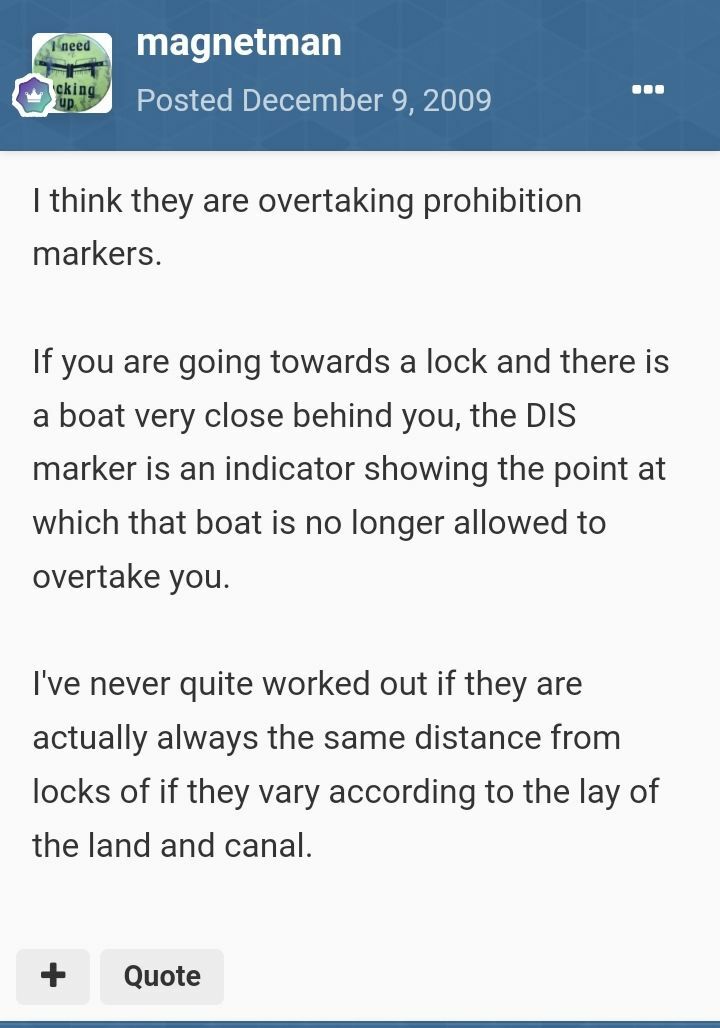Open magnetman's profile from username
This screenshot has width=720, height=1028.
238,42
